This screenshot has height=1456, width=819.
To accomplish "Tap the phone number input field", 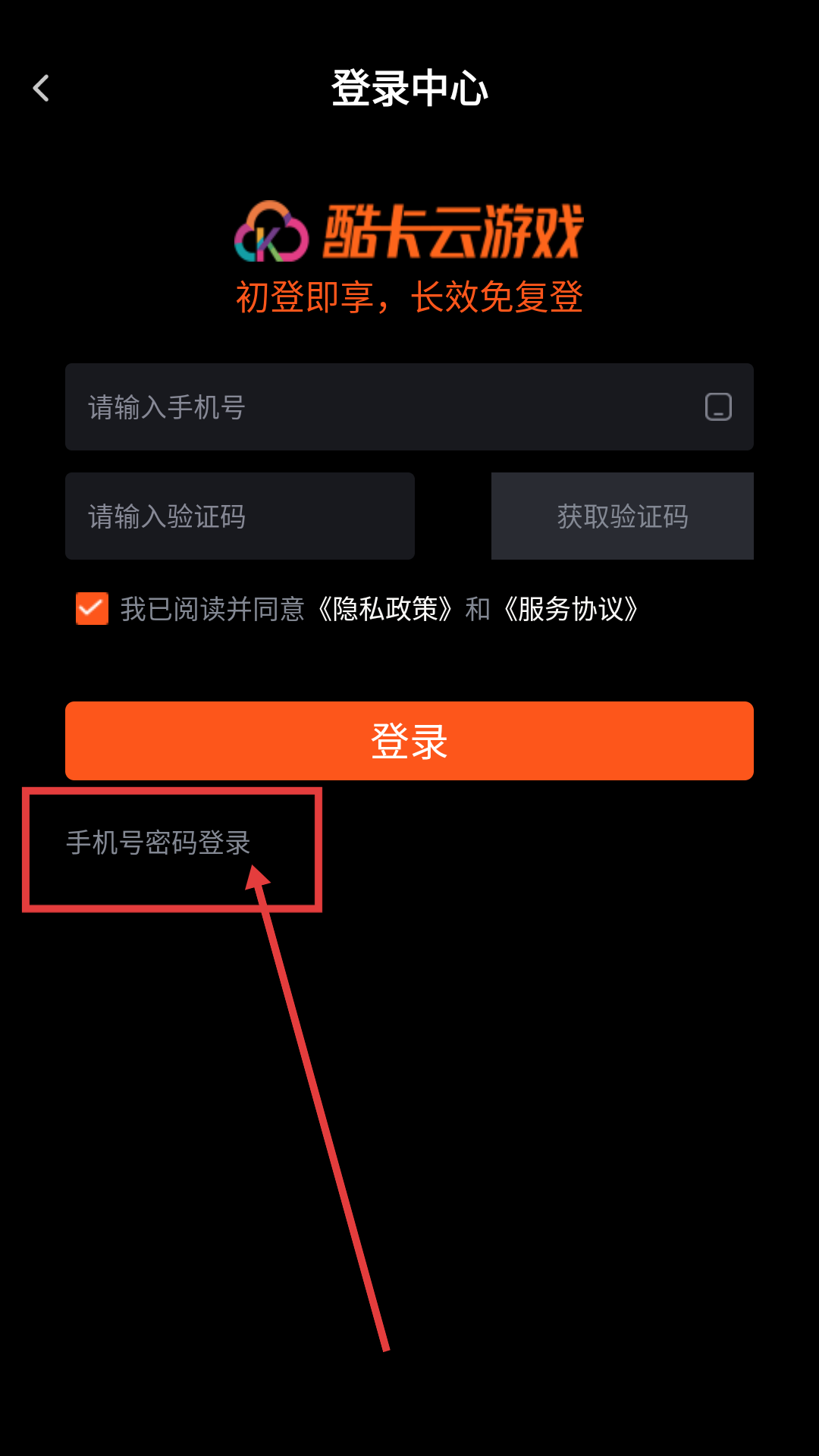I will coord(379,407).
